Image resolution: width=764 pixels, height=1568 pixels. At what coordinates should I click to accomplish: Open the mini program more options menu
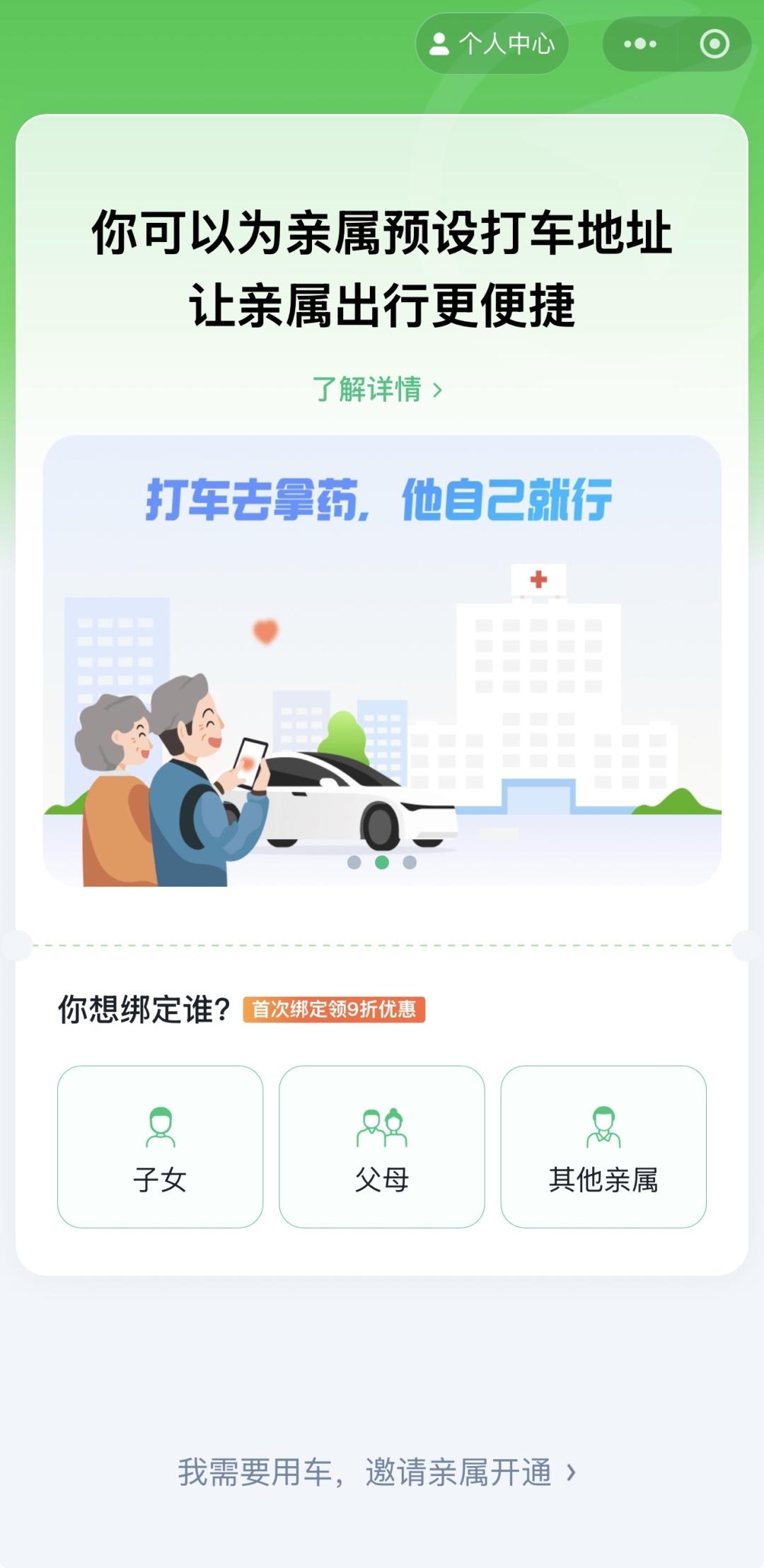(x=640, y=44)
